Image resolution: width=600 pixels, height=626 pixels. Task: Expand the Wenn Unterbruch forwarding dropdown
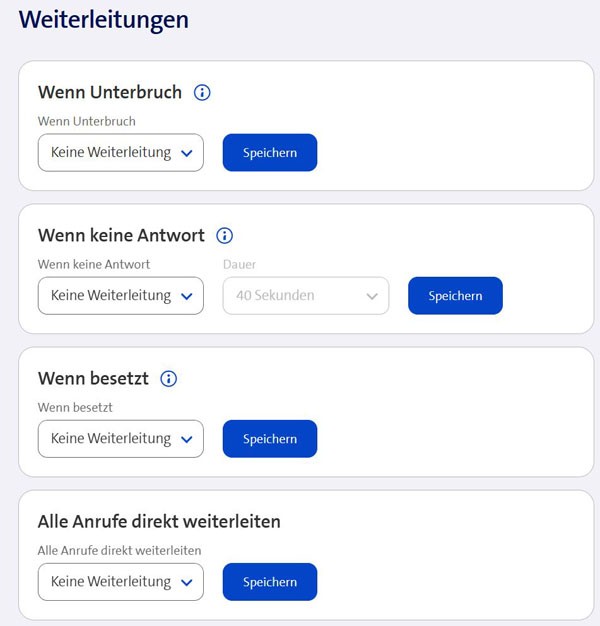tap(120, 153)
